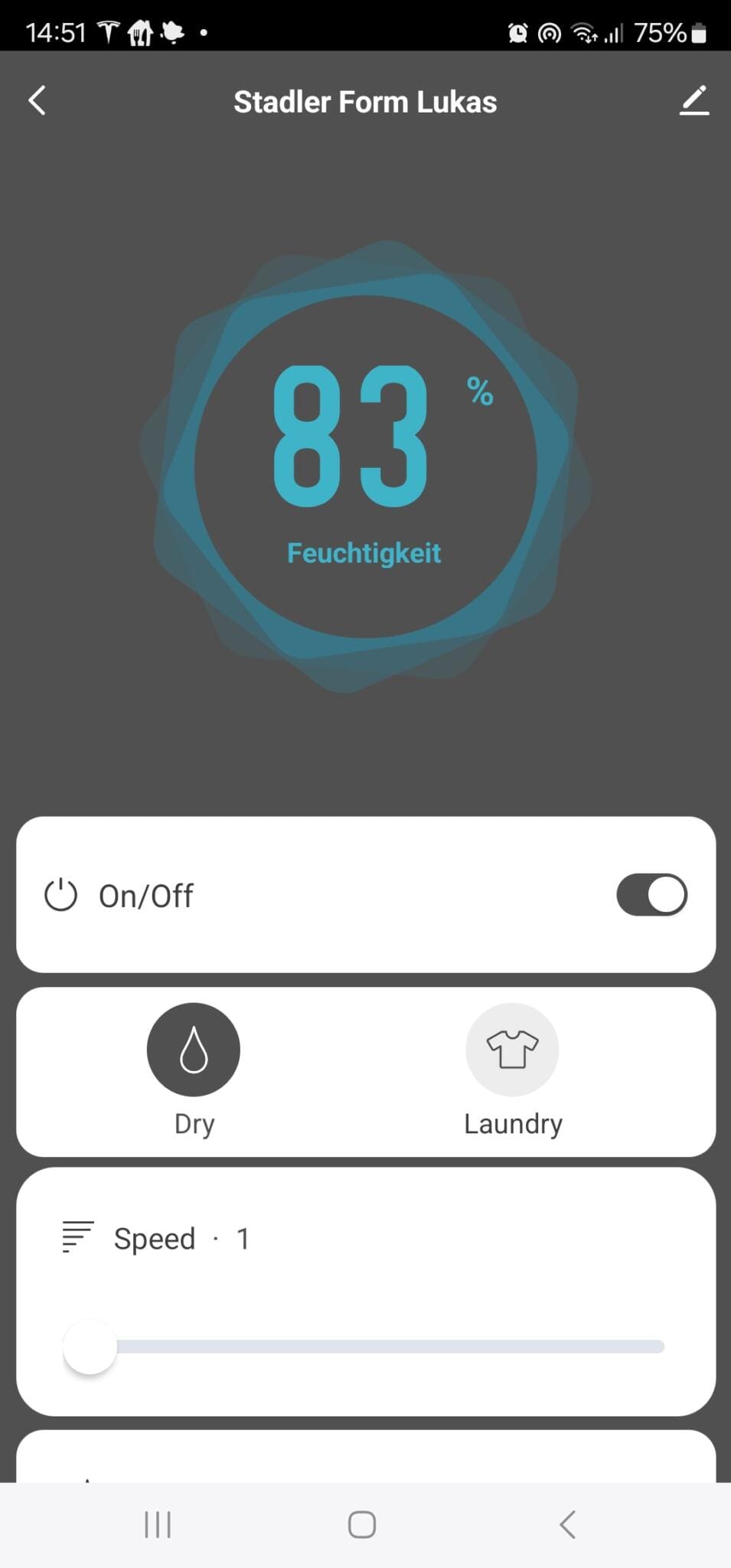Image resolution: width=731 pixels, height=1568 pixels.
Task: Tap the Feuchtigkeit humidity label
Action: click(x=365, y=552)
